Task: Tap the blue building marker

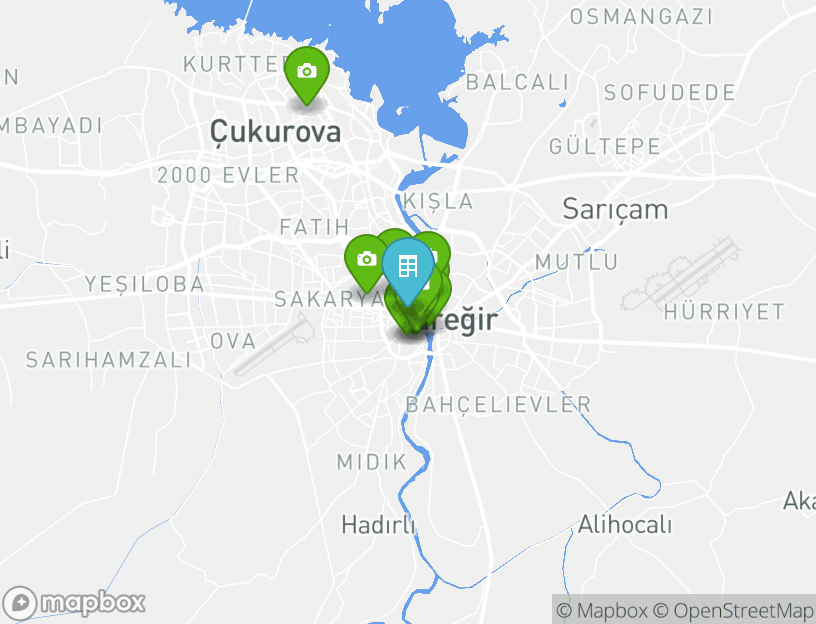Action: pos(407,267)
